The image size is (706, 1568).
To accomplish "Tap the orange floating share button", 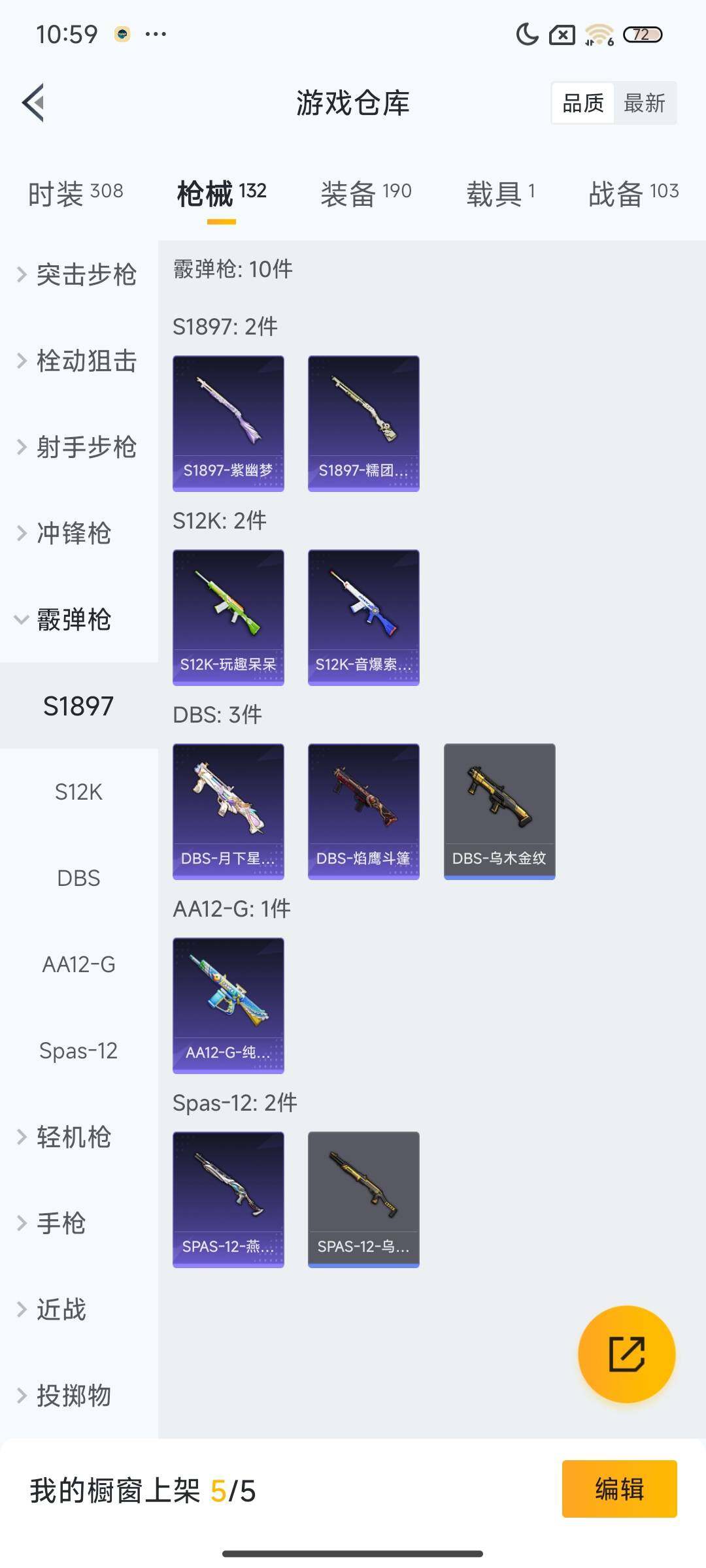I will pyautogui.click(x=626, y=1354).
